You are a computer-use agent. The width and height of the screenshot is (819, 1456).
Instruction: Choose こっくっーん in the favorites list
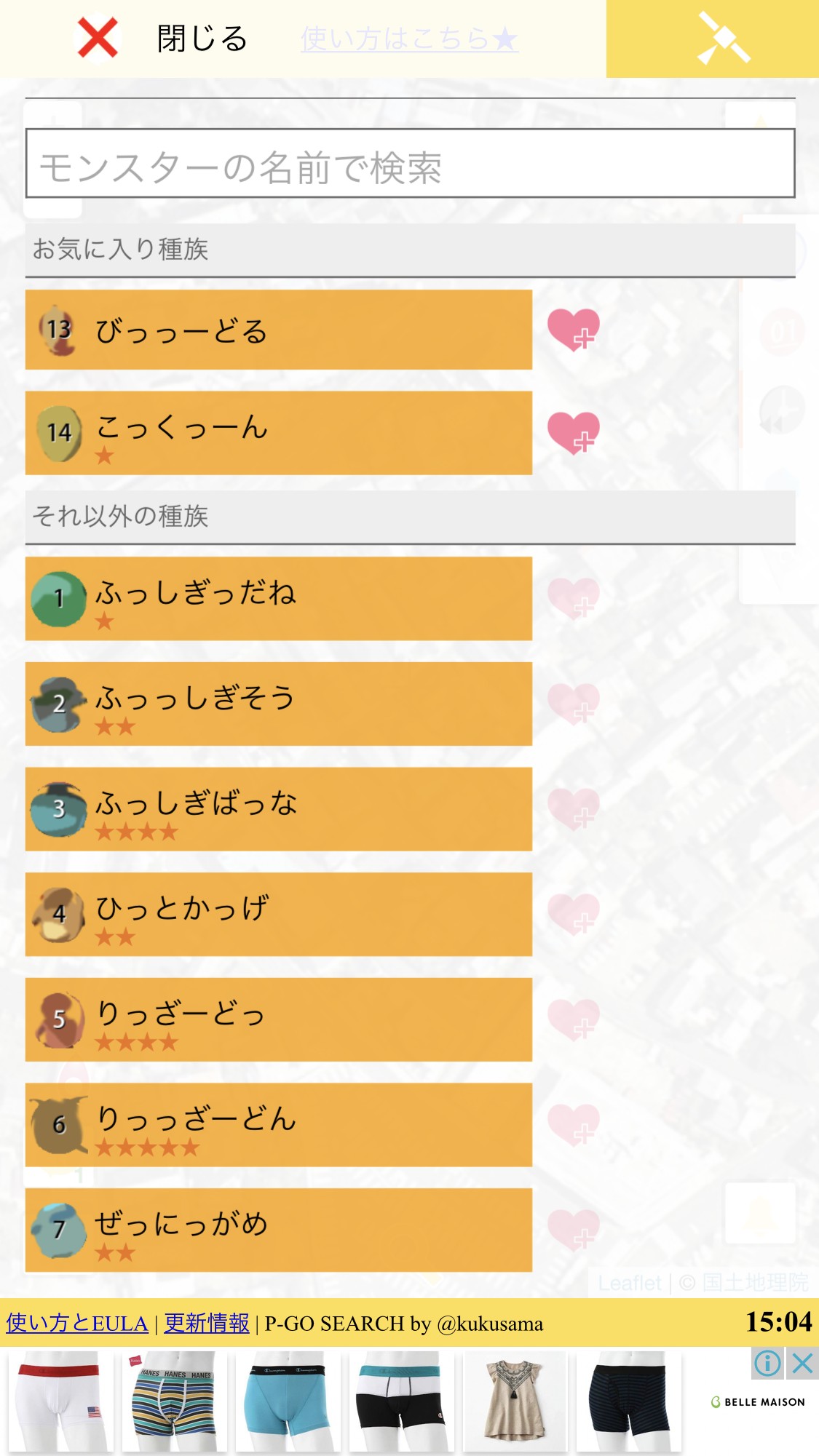[x=278, y=433]
